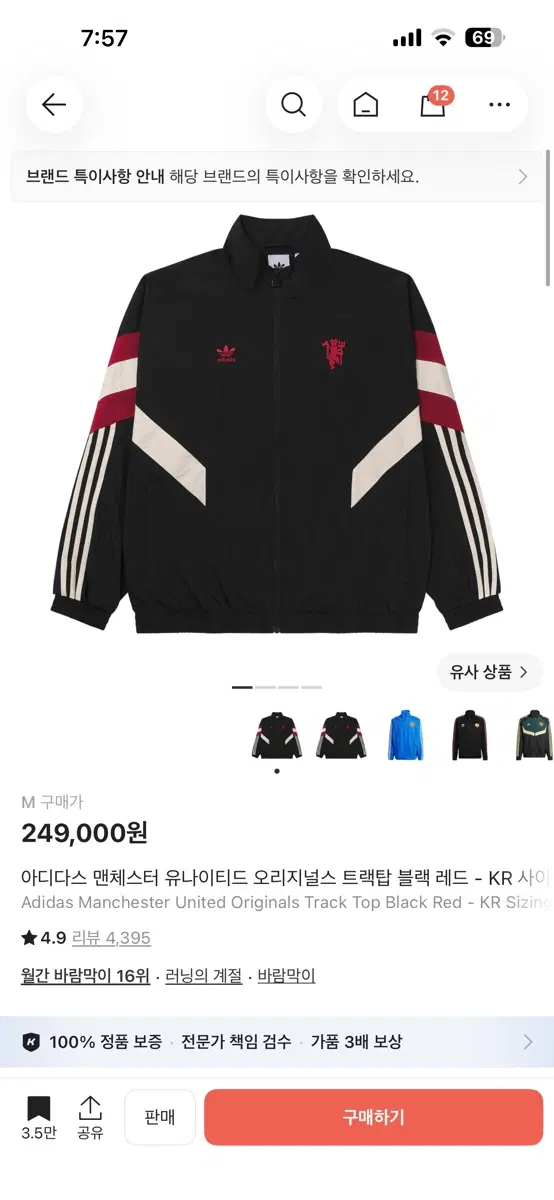Open the search icon
The image size is (554, 1200).
click(x=293, y=105)
